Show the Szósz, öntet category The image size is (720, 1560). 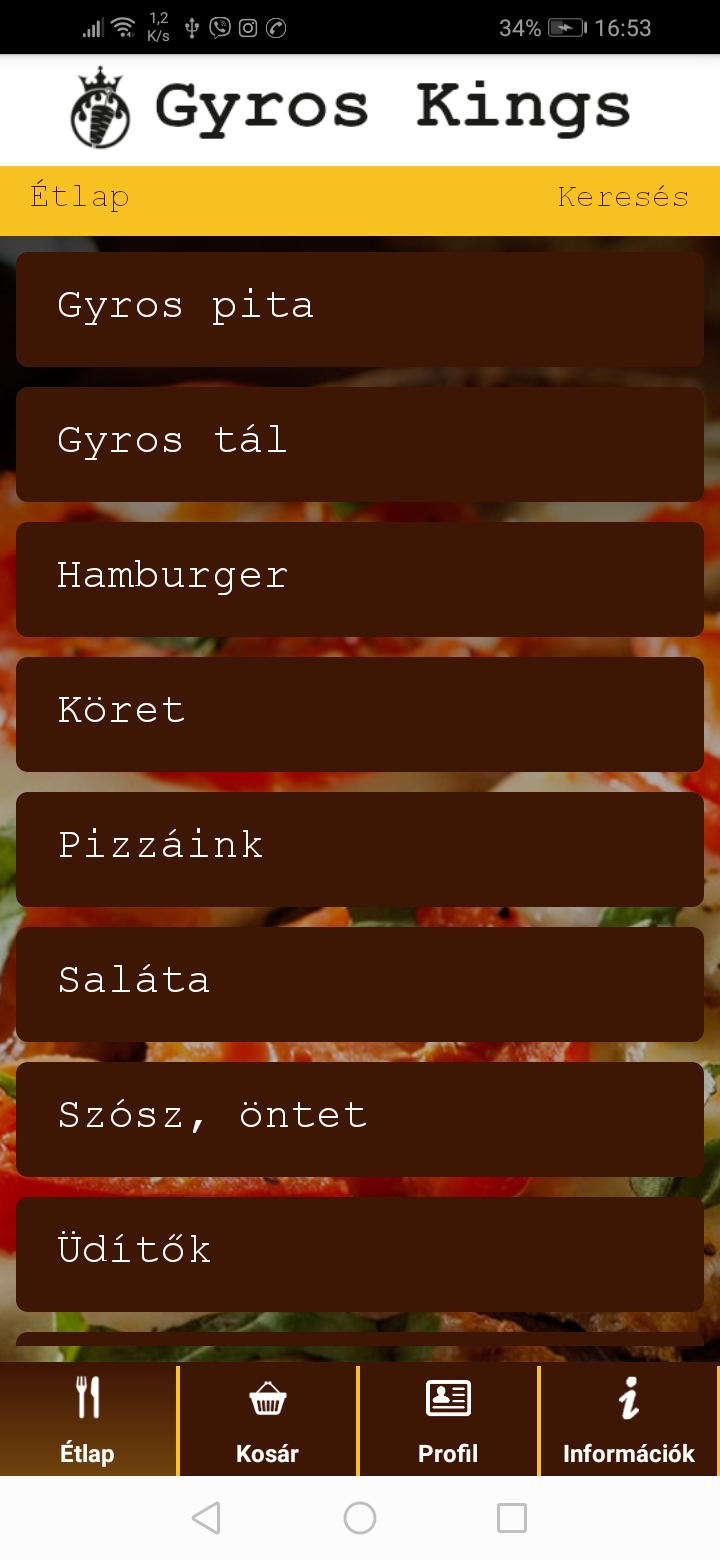coord(360,1119)
